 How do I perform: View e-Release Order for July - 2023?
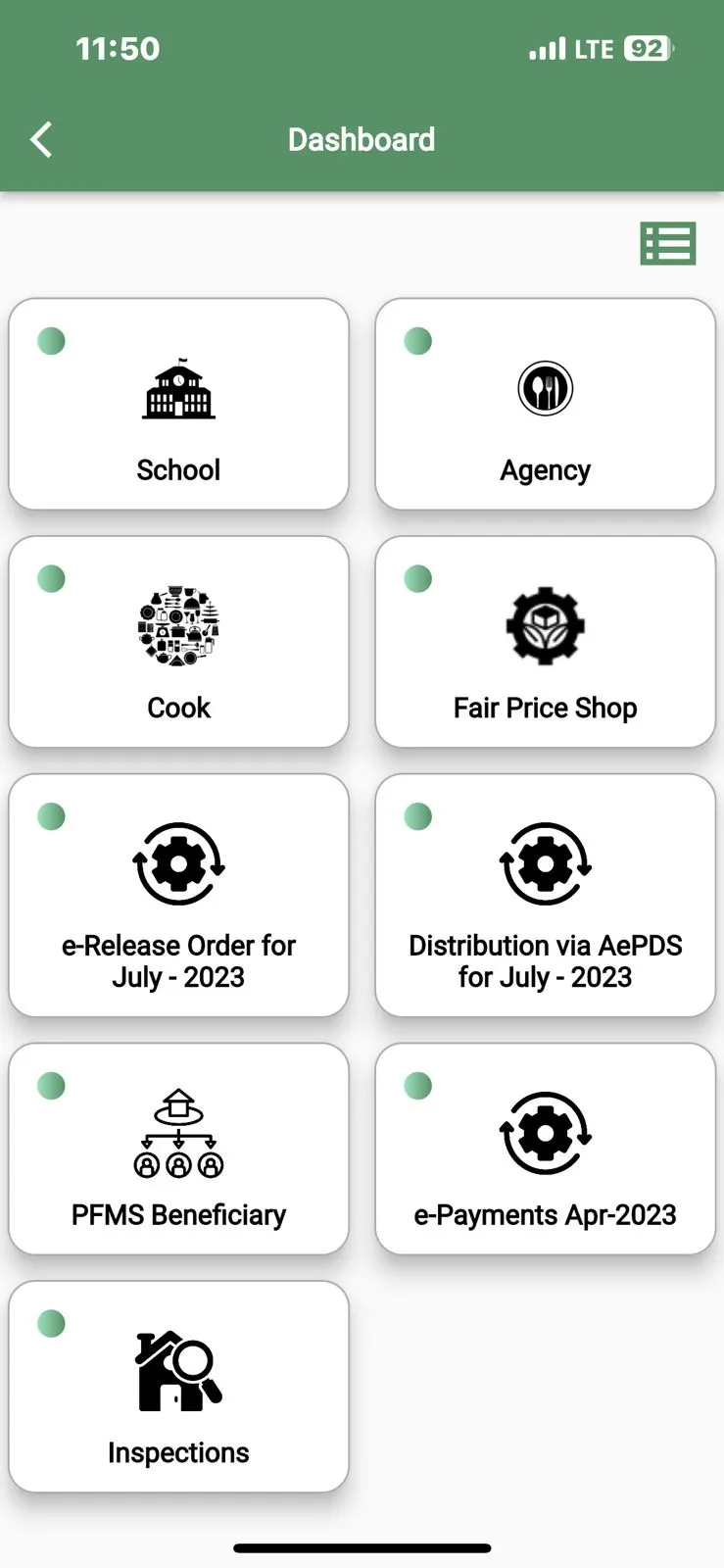click(178, 896)
